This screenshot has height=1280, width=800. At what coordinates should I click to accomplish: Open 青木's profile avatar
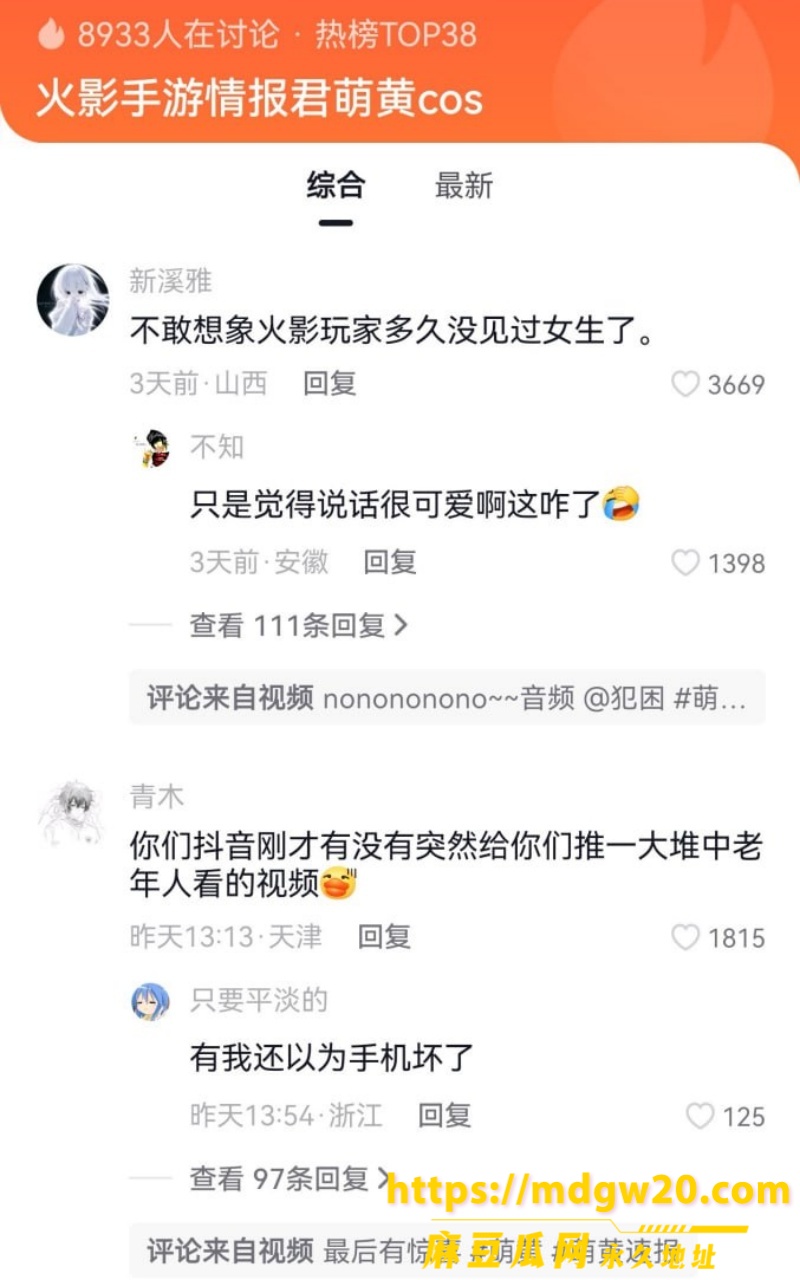click(73, 814)
